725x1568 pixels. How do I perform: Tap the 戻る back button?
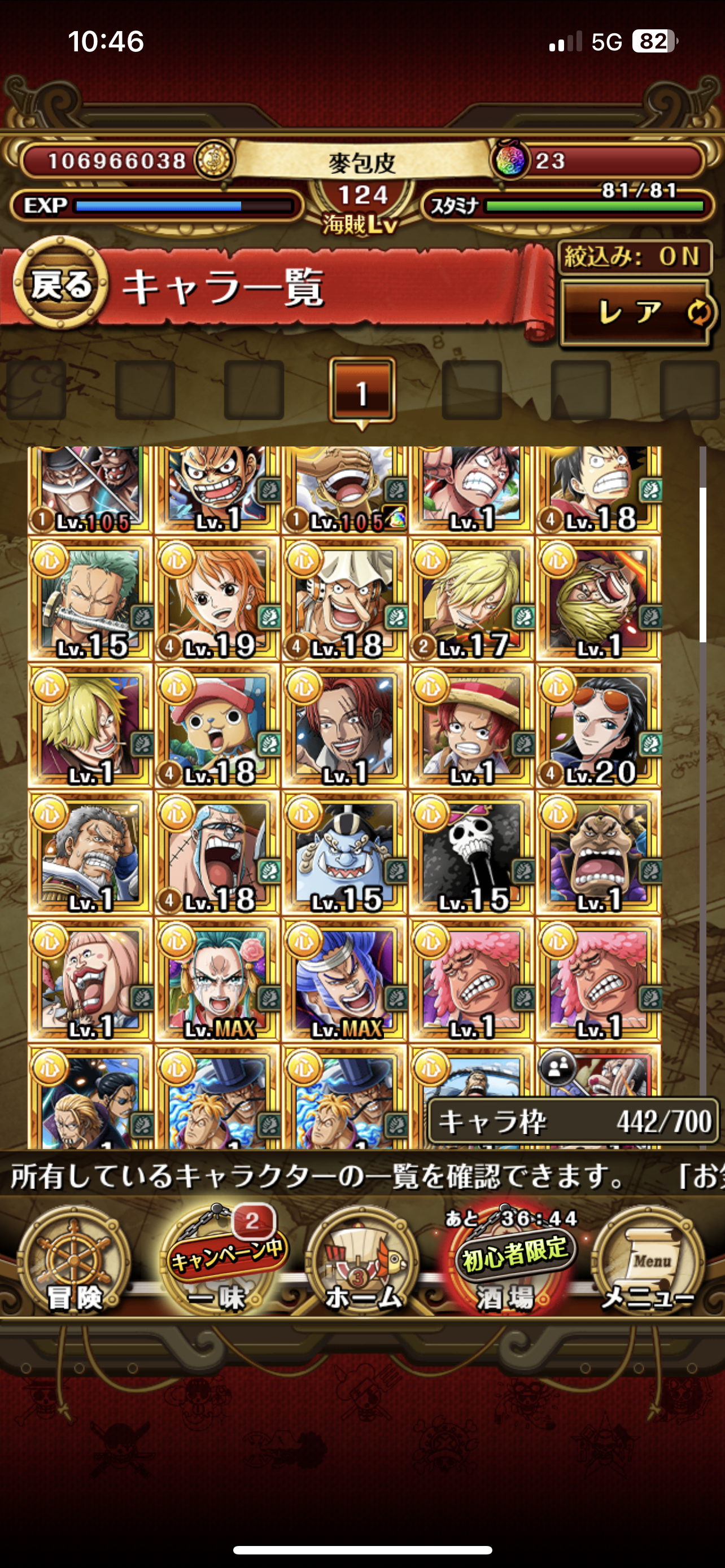pos(60,285)
